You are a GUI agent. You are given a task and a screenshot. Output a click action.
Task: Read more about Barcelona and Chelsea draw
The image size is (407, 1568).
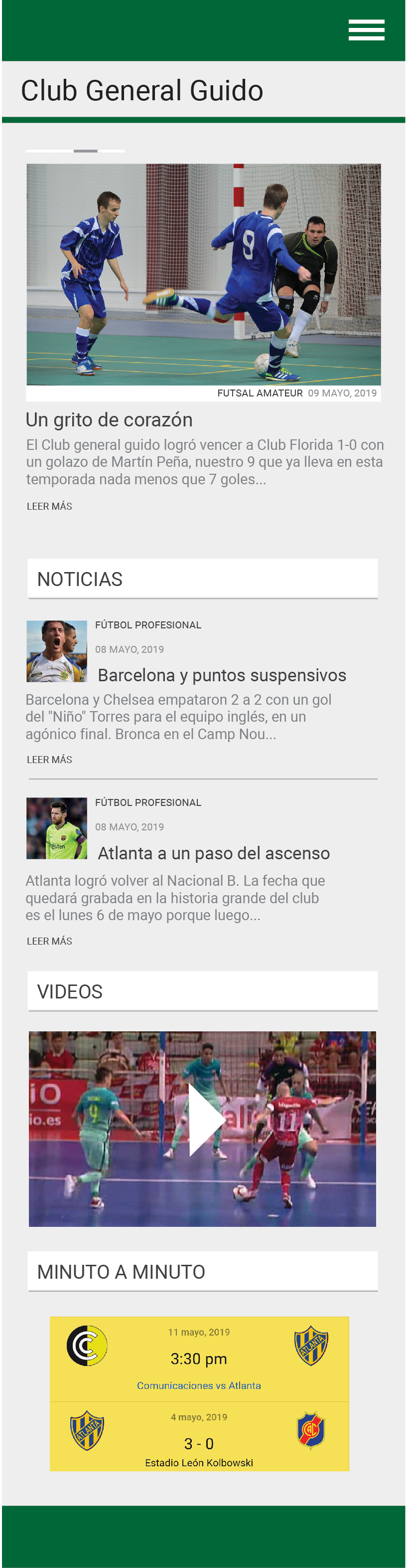click(x=49, y=759)
